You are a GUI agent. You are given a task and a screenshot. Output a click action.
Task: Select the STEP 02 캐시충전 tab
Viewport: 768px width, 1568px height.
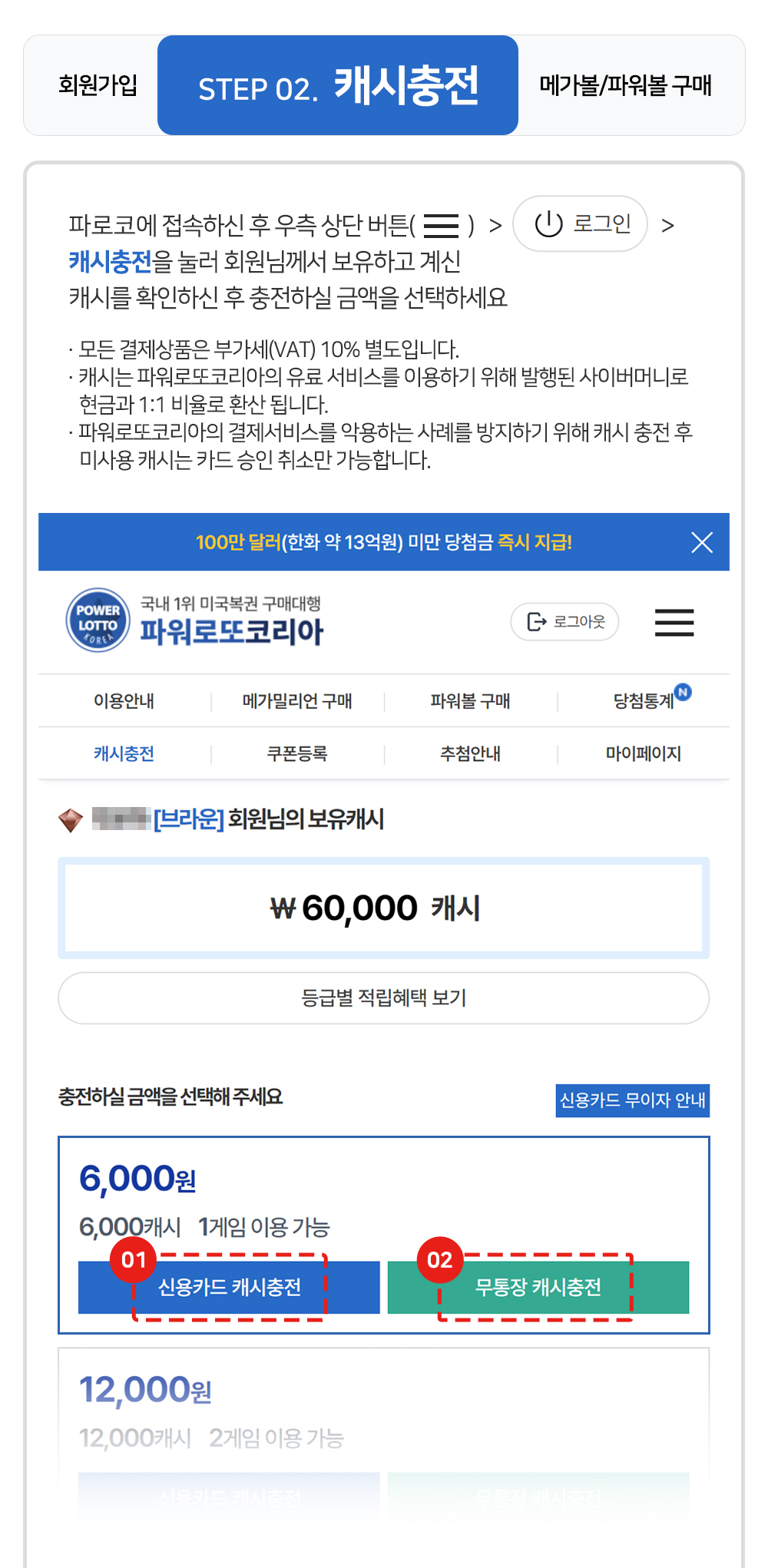click(338, 85)
